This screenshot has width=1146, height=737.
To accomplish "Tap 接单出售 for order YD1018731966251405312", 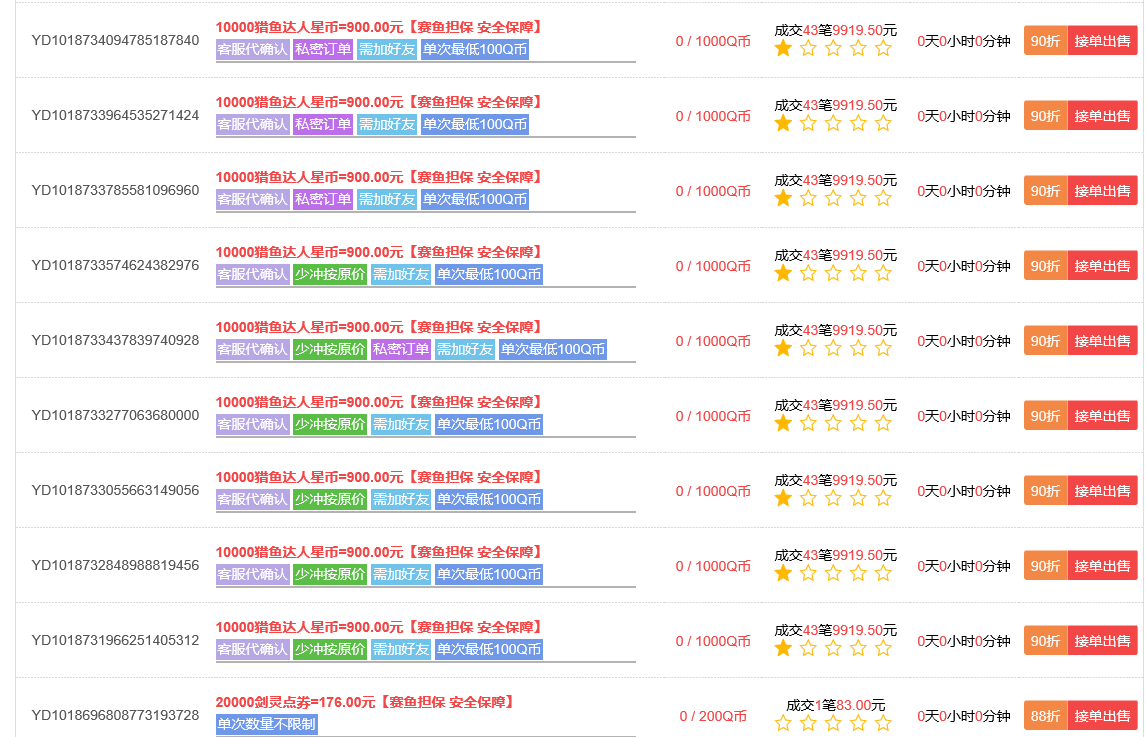I will click(1102, 640).
